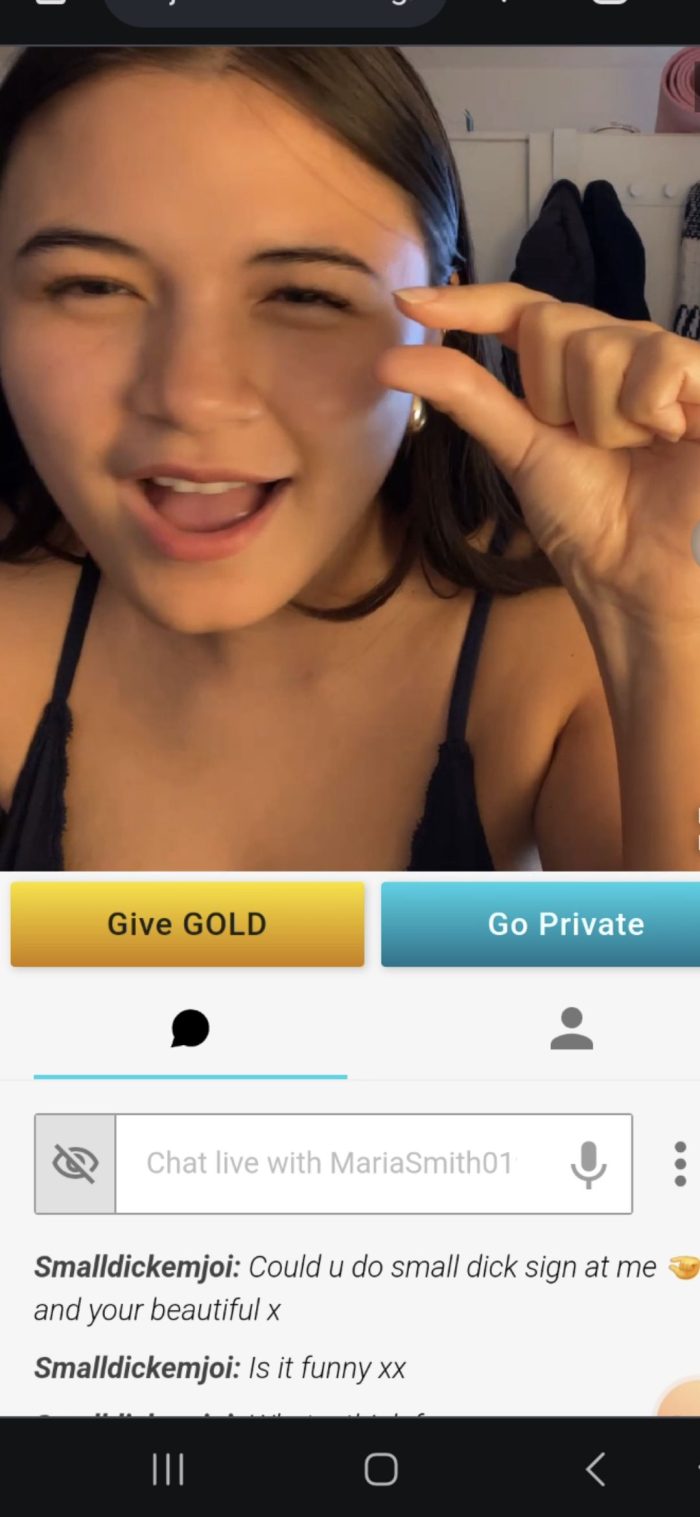Return to the home screen
The image size is (700, 1517).
381,1469
